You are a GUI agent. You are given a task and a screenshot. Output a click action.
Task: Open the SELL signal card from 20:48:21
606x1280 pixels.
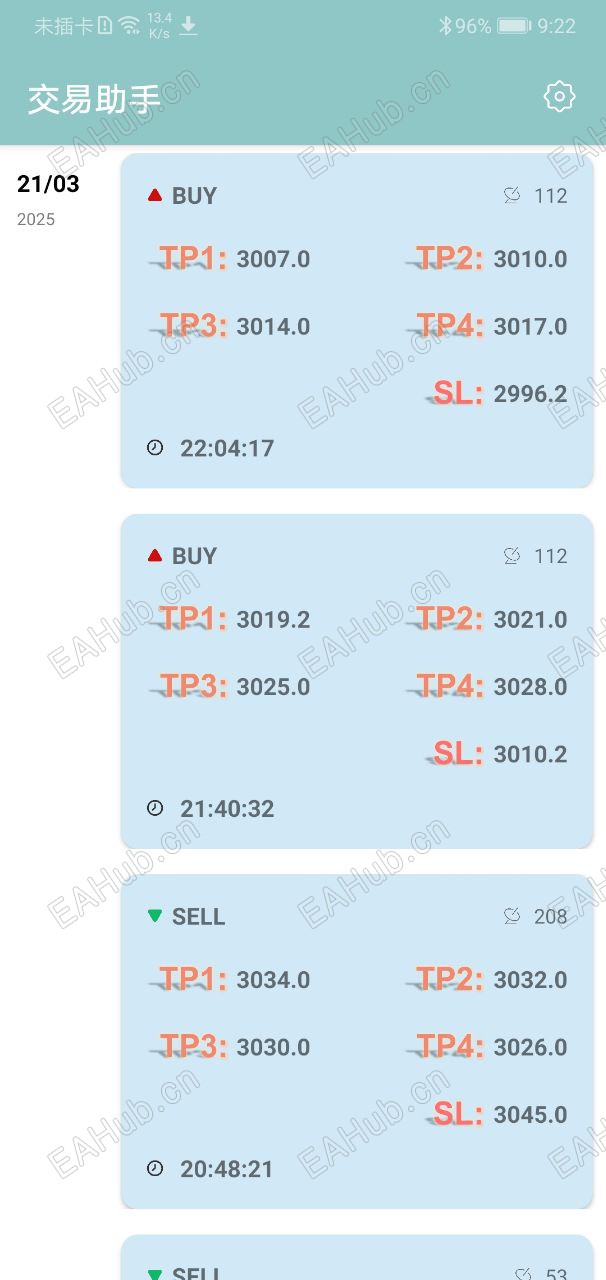357,1041
